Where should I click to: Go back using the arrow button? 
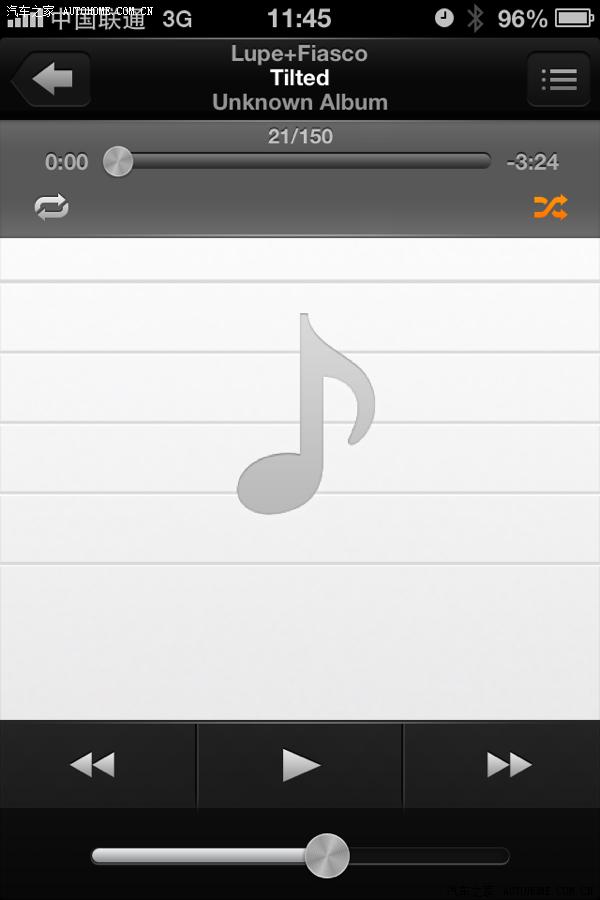click(x=52, y=79)
